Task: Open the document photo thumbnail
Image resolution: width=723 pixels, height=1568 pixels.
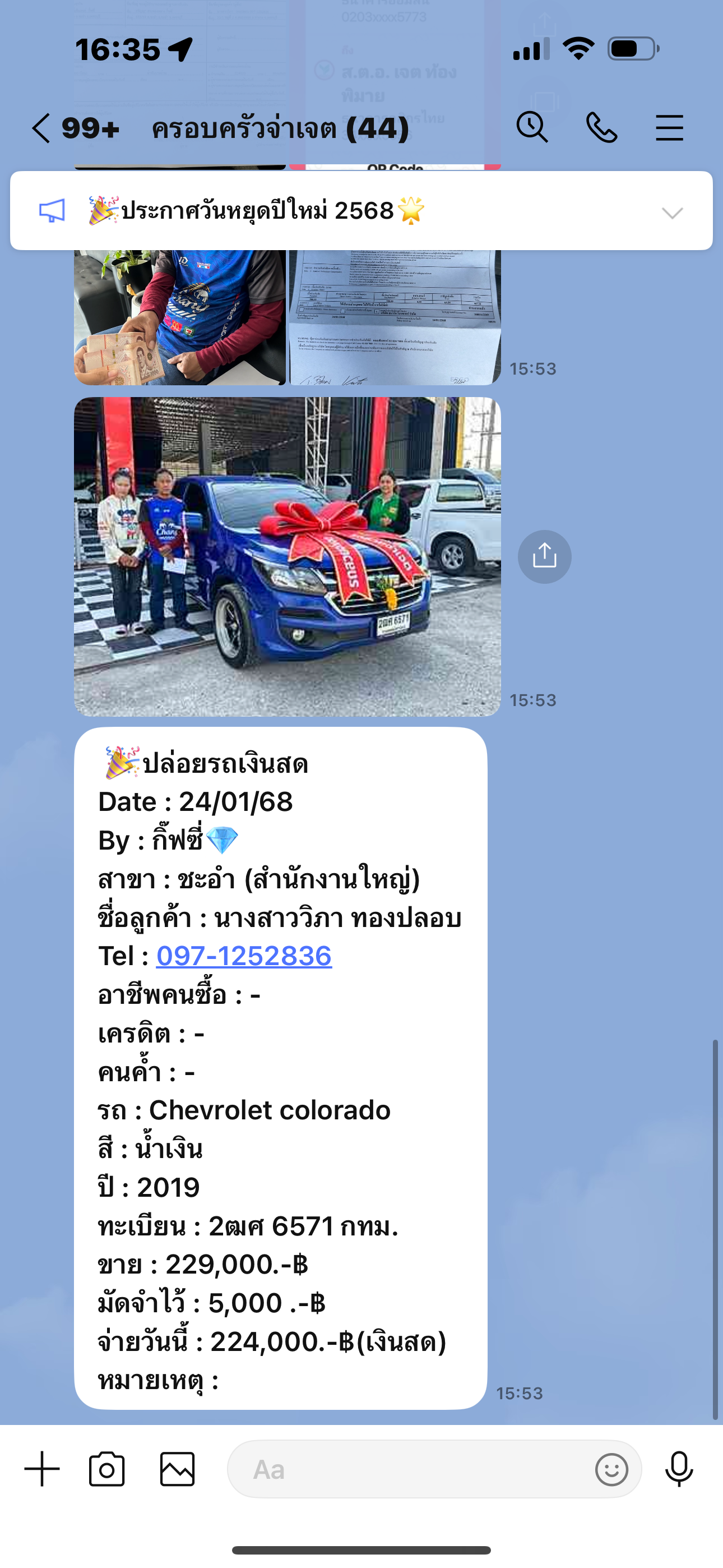Action: coord(395,317)
